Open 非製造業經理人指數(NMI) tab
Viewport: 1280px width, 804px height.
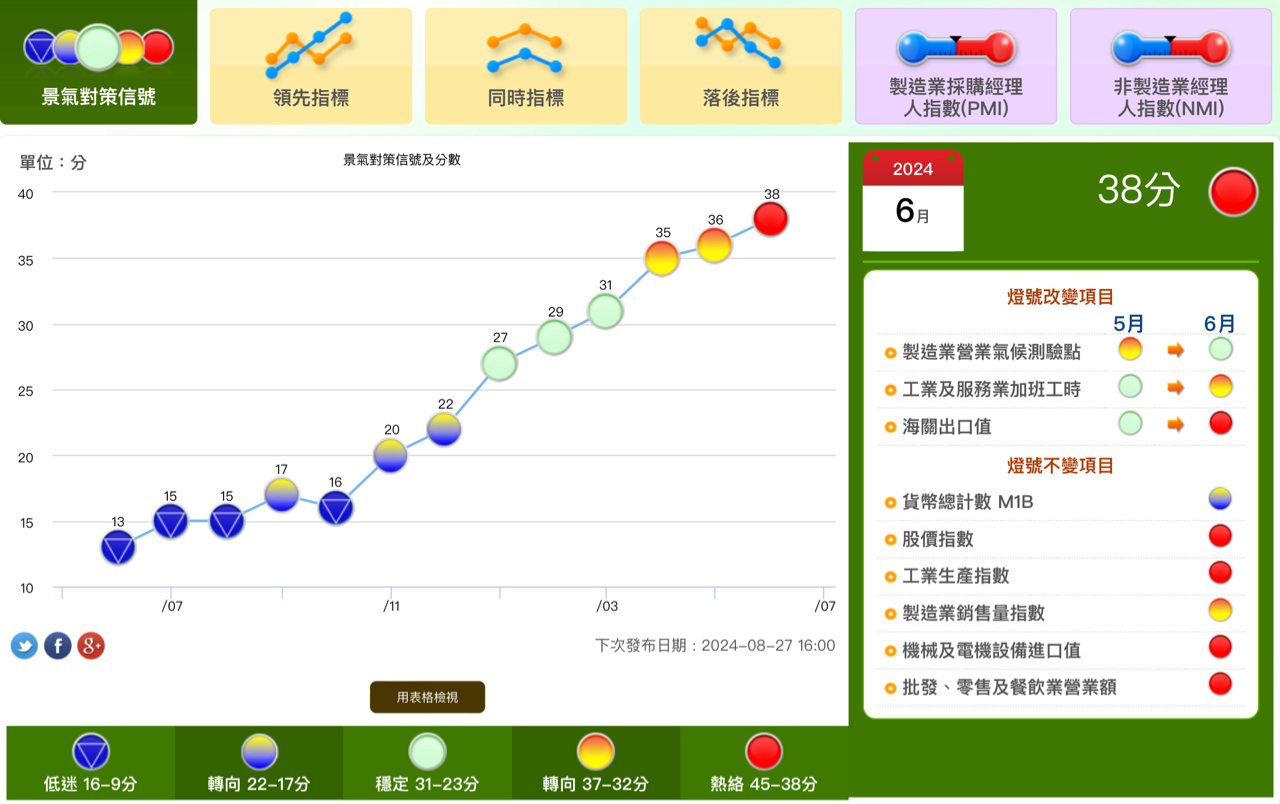1171,66
